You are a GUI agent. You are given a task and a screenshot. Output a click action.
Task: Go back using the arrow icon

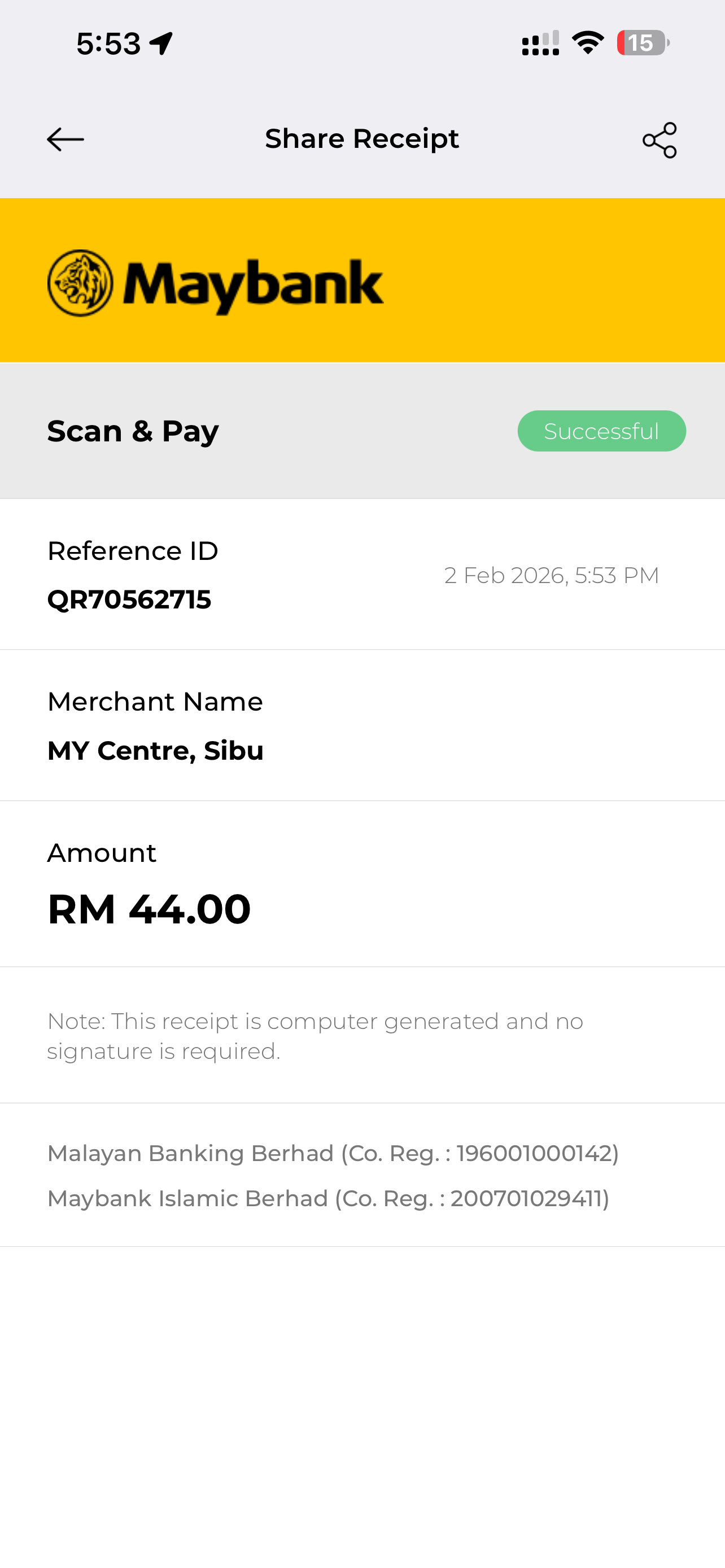pos(65,139)
